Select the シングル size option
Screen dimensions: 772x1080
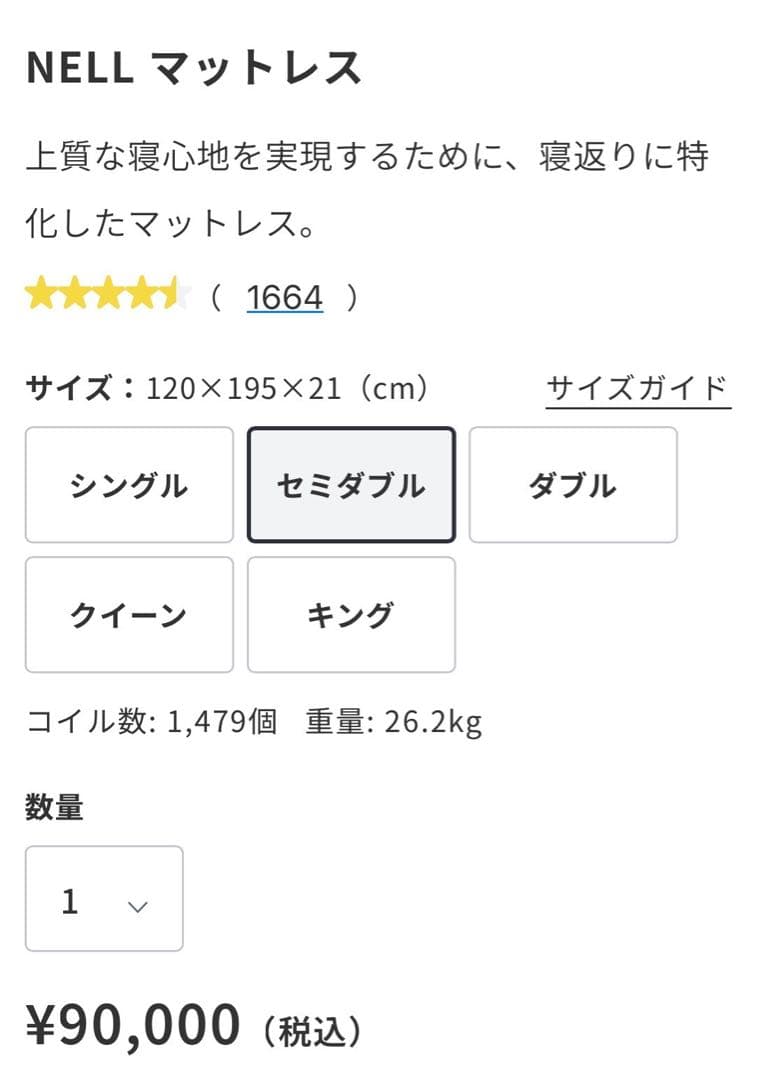pyautogui.click(x=129, y=485)
